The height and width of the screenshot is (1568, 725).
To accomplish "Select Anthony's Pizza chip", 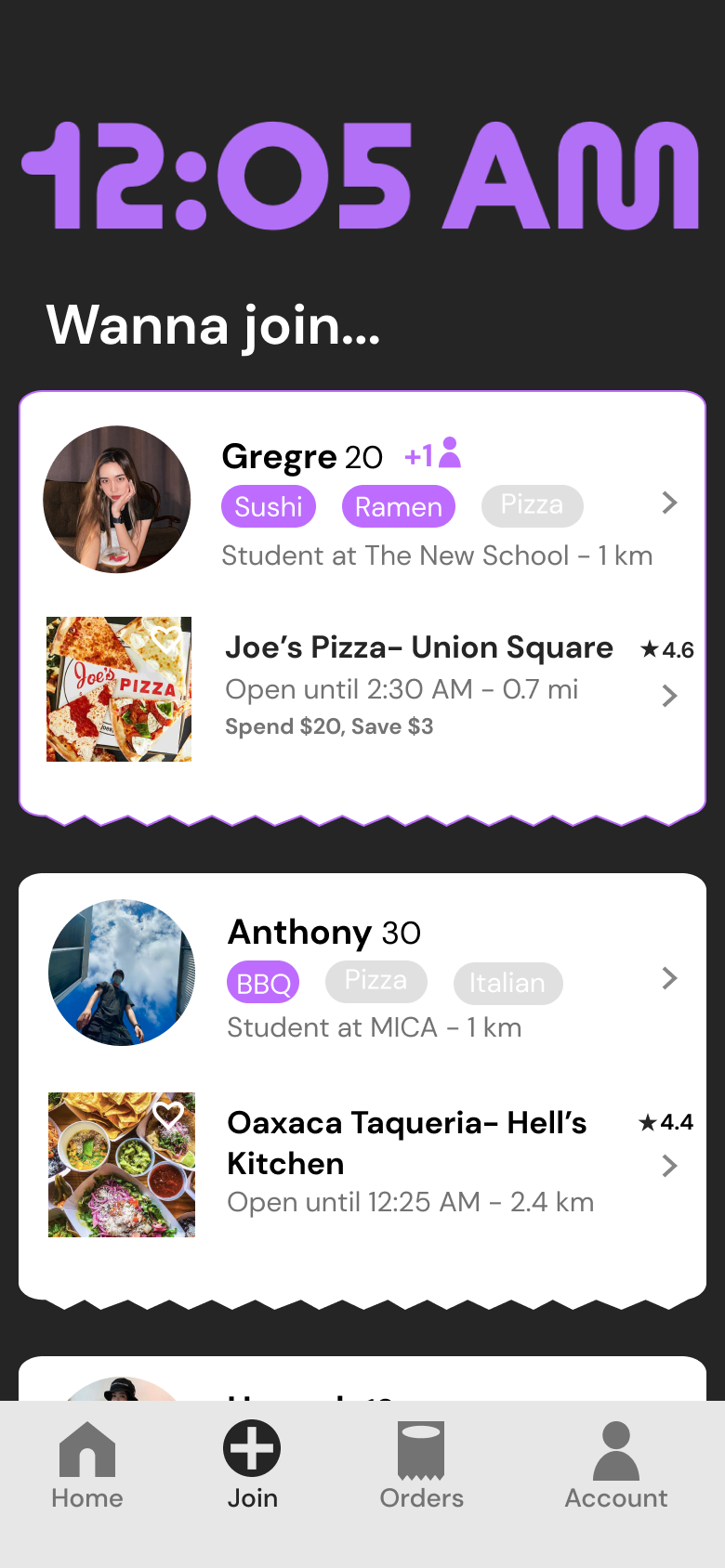I will (376, 981).
